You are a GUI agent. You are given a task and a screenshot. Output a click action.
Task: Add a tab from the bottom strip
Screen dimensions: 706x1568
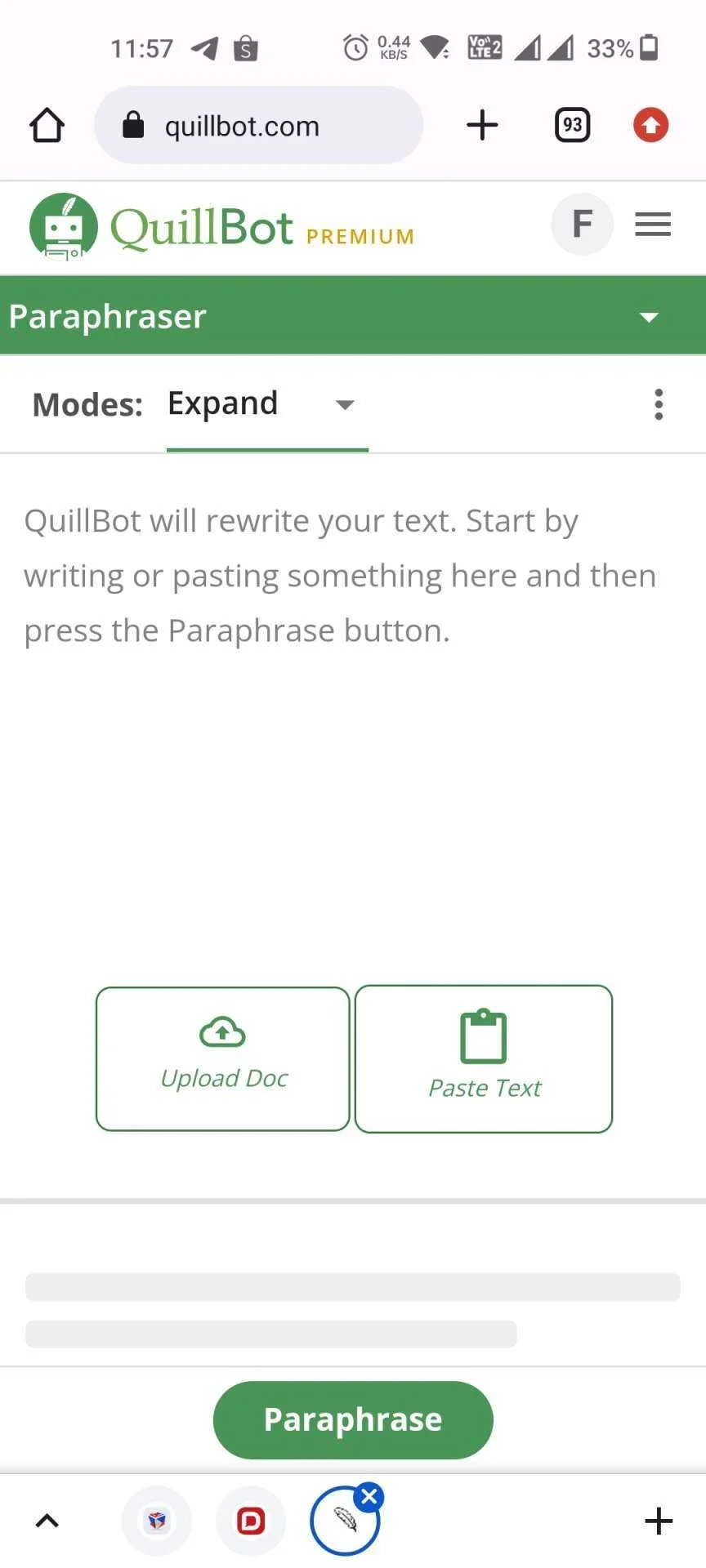(659, 1521)
